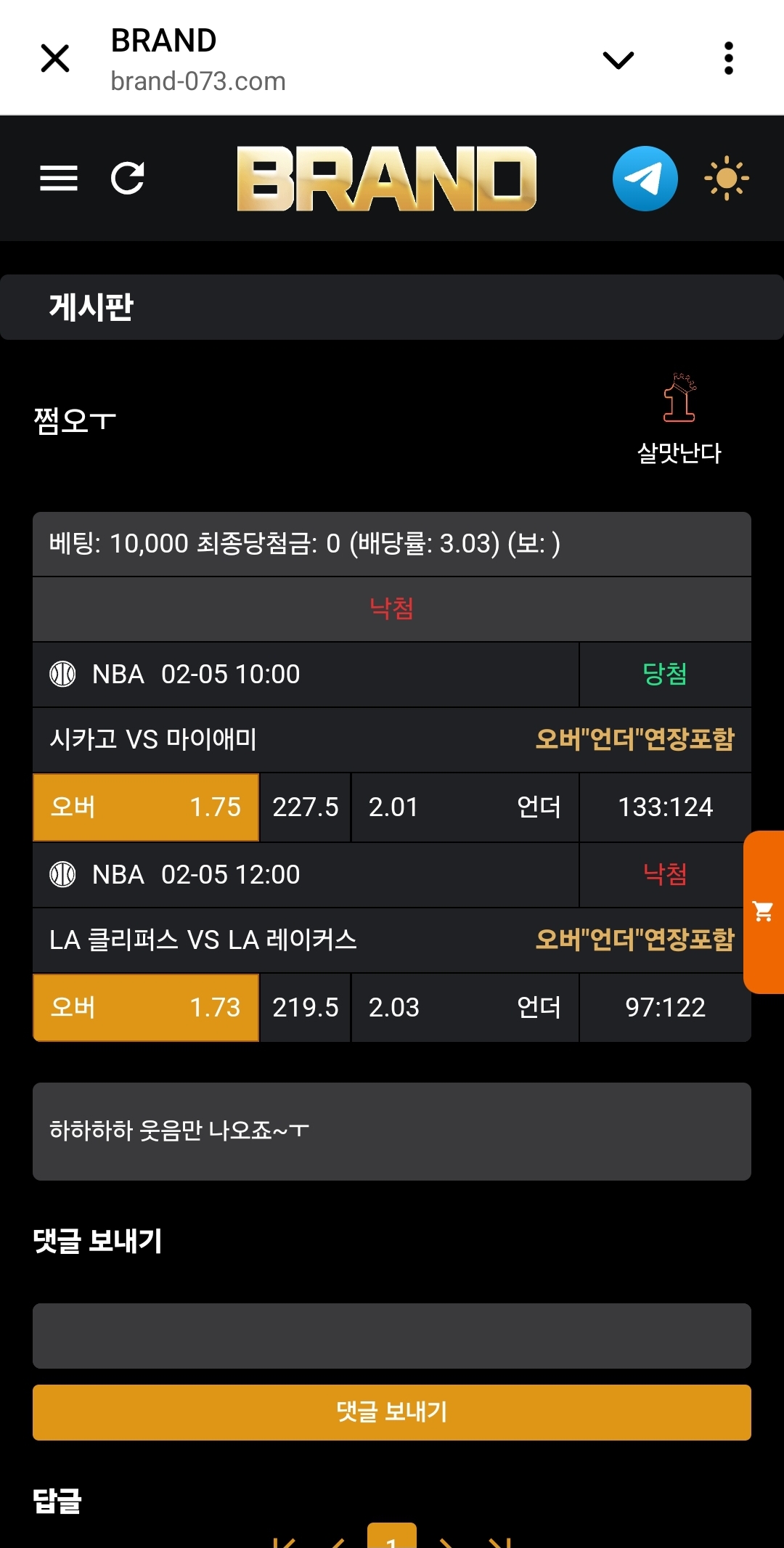The height and width of the screenshot is (1548, 784).
Task: Tap the comment input field
Action: click(392, 1335)
